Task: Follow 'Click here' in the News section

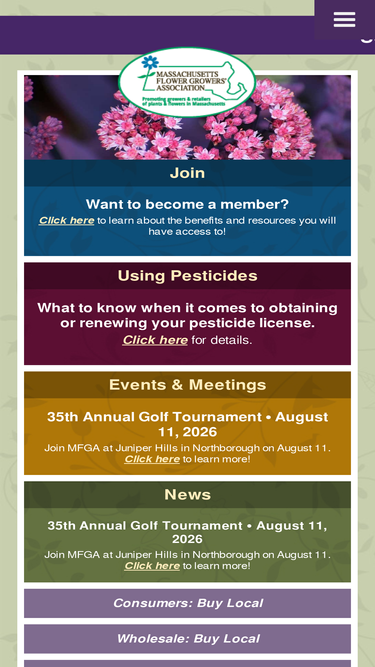Action: pos(152,566)
